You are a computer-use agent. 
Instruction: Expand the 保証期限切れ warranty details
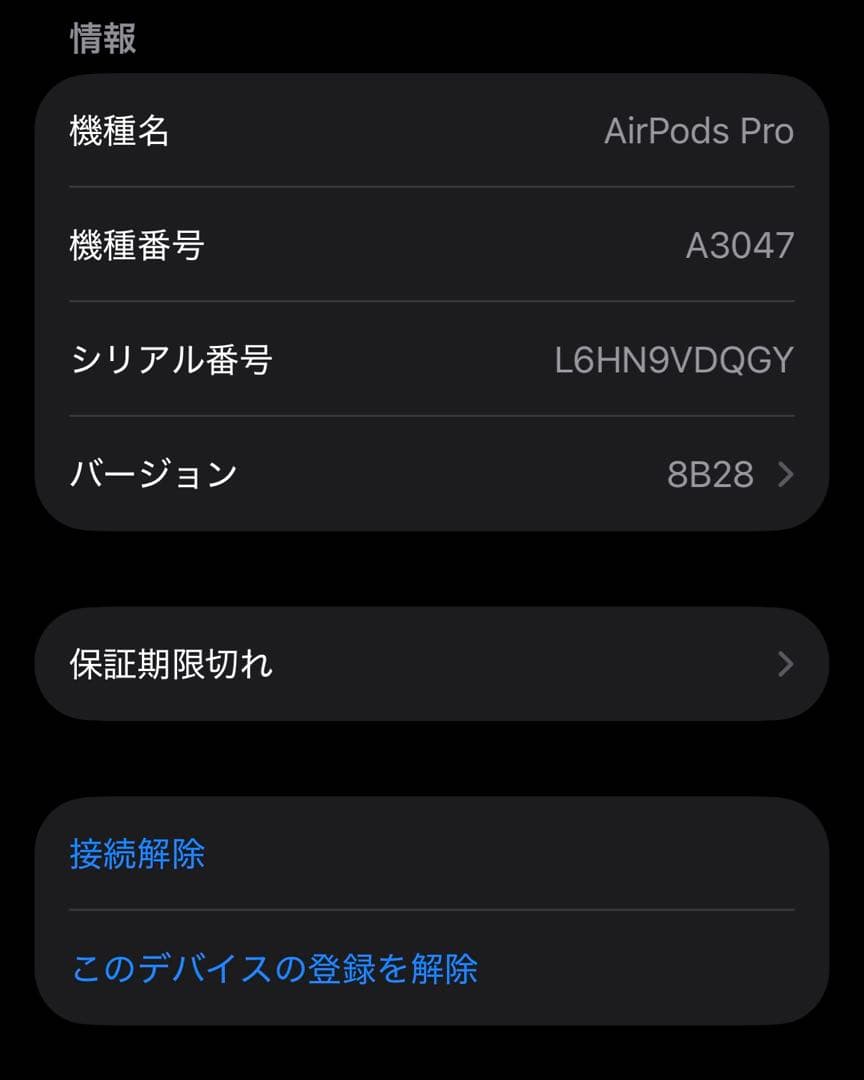(430, 662)
